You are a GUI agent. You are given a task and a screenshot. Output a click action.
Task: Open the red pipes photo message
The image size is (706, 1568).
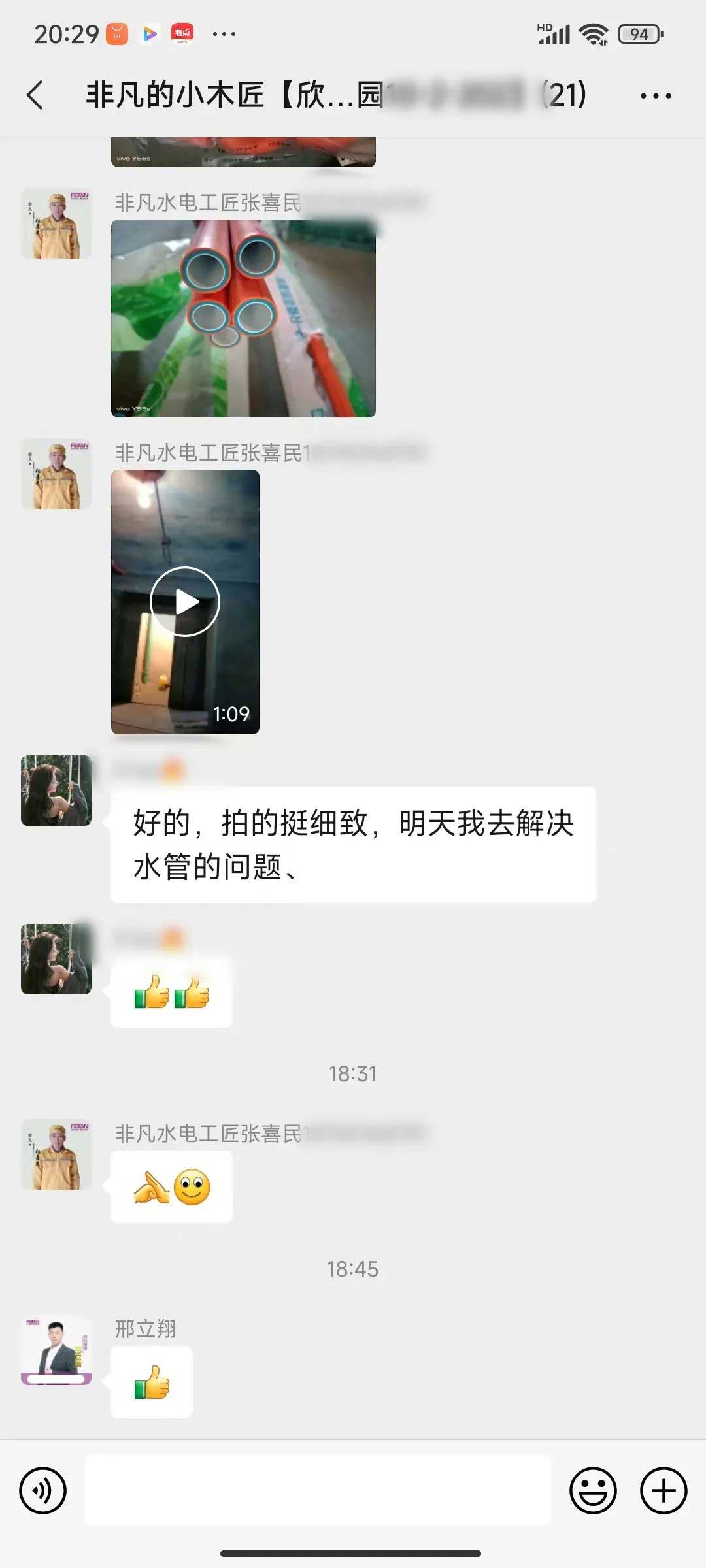[243, 318]
